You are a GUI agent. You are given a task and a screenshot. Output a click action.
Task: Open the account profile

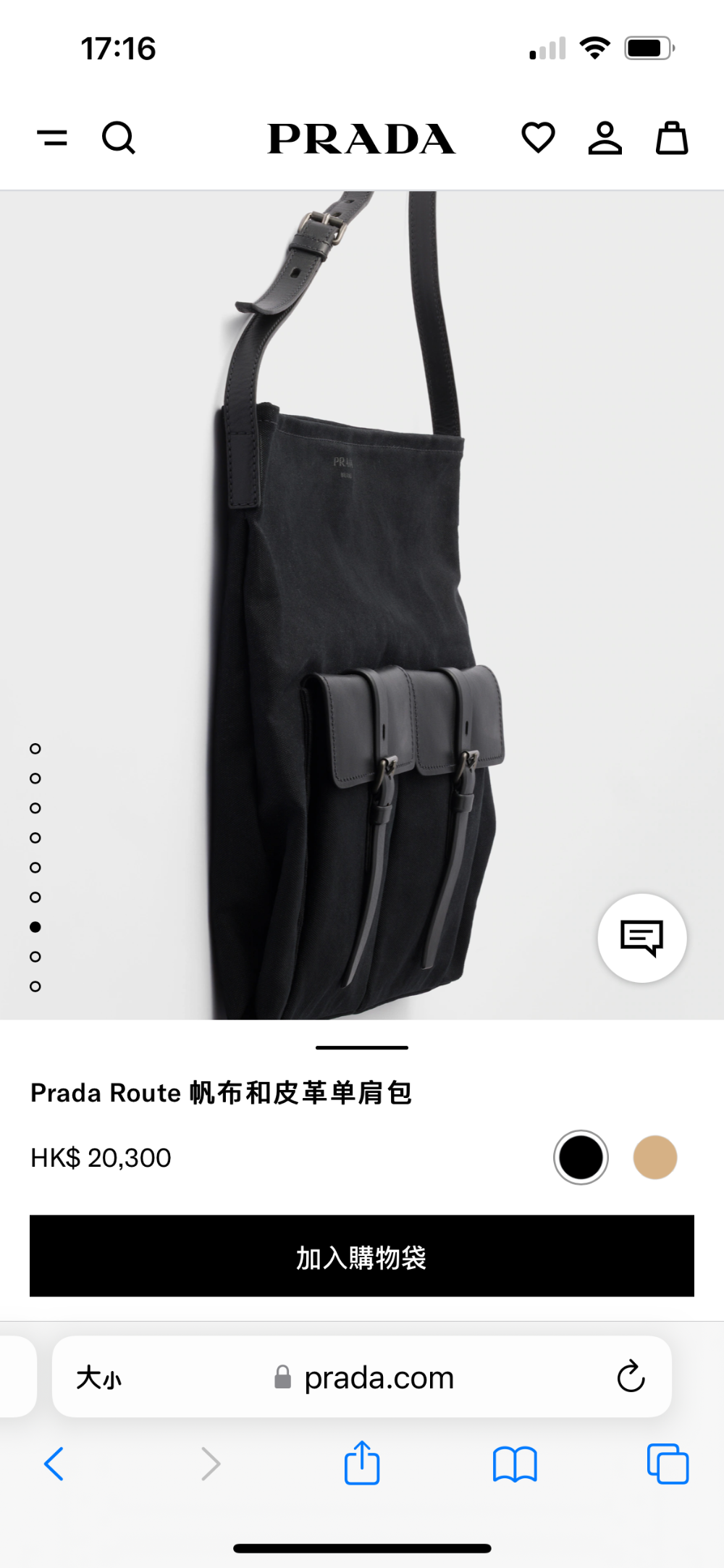[x=605, y=138]
